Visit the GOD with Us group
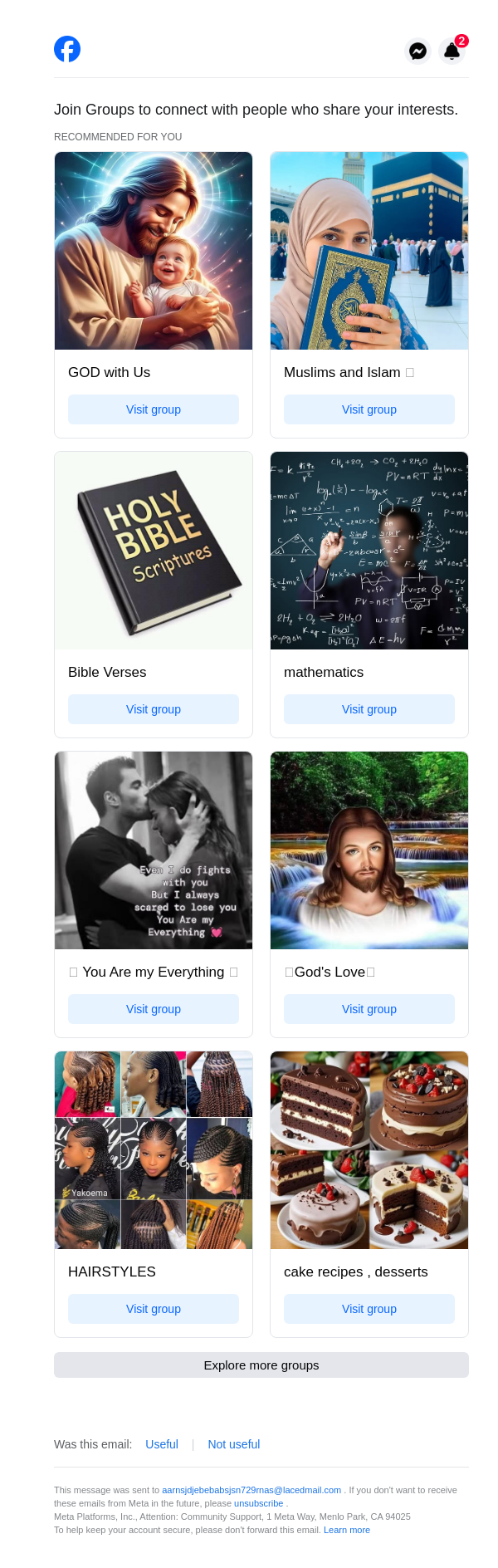 pyautogui.click(x=154, y=409)
